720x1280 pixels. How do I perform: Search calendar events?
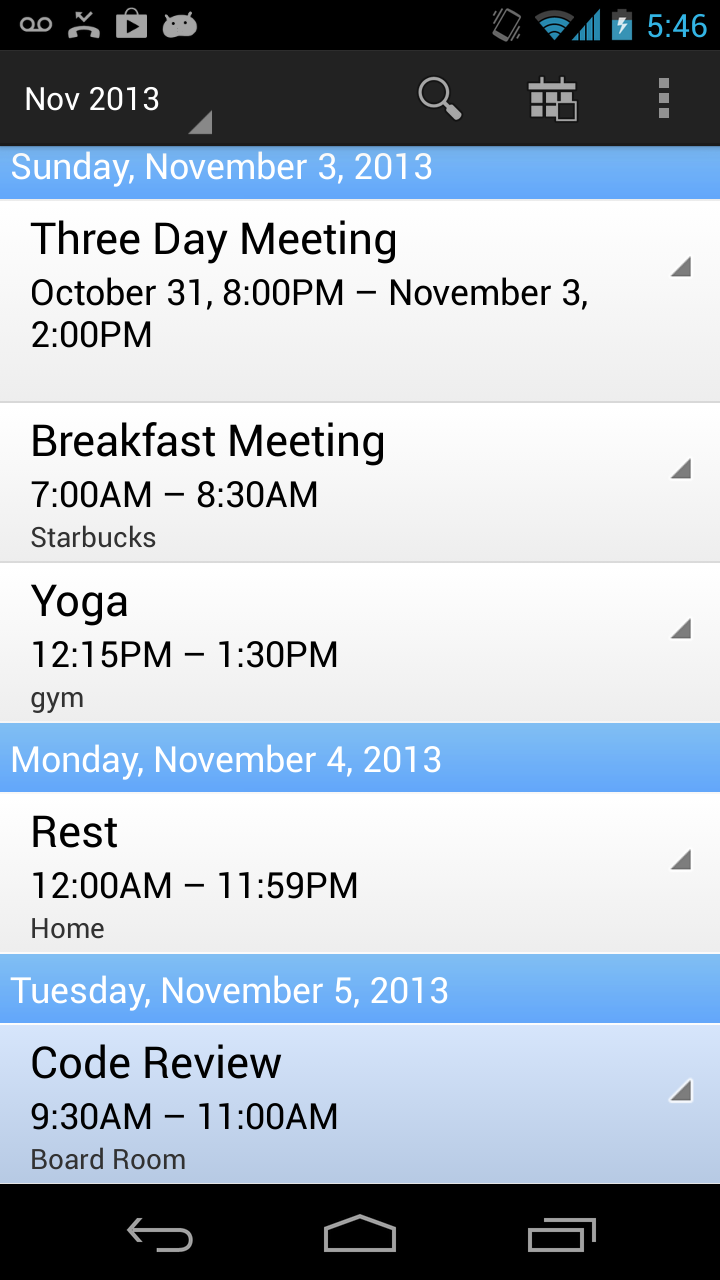[x=439, y=99]
